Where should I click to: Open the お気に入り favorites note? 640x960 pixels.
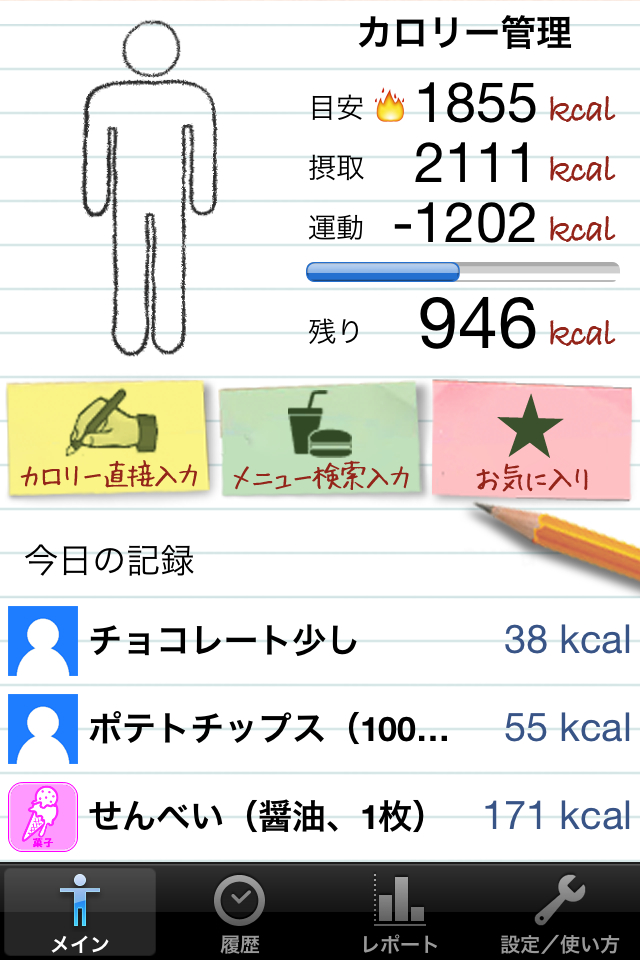coord(532,440)
